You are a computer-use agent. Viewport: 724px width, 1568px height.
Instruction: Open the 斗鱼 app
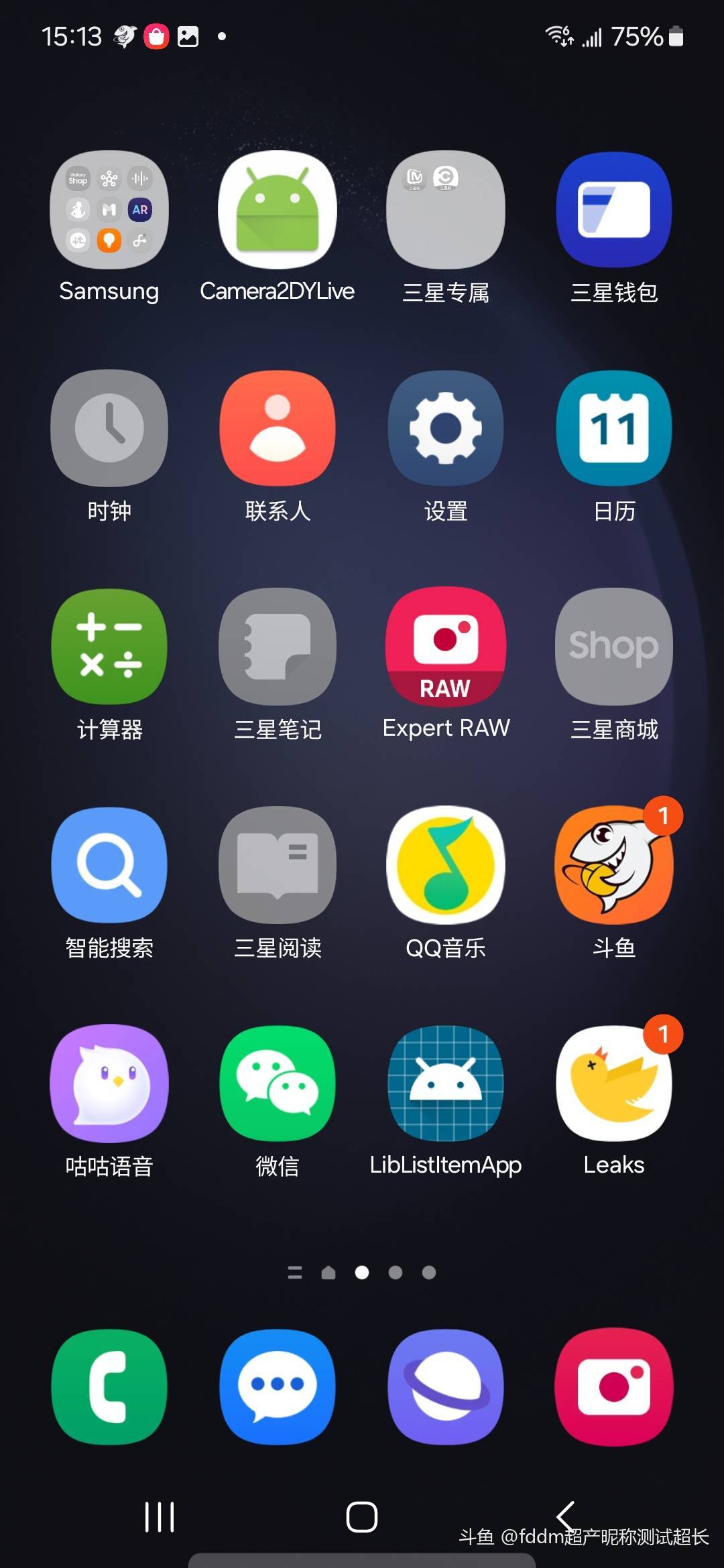coord(614,865)
